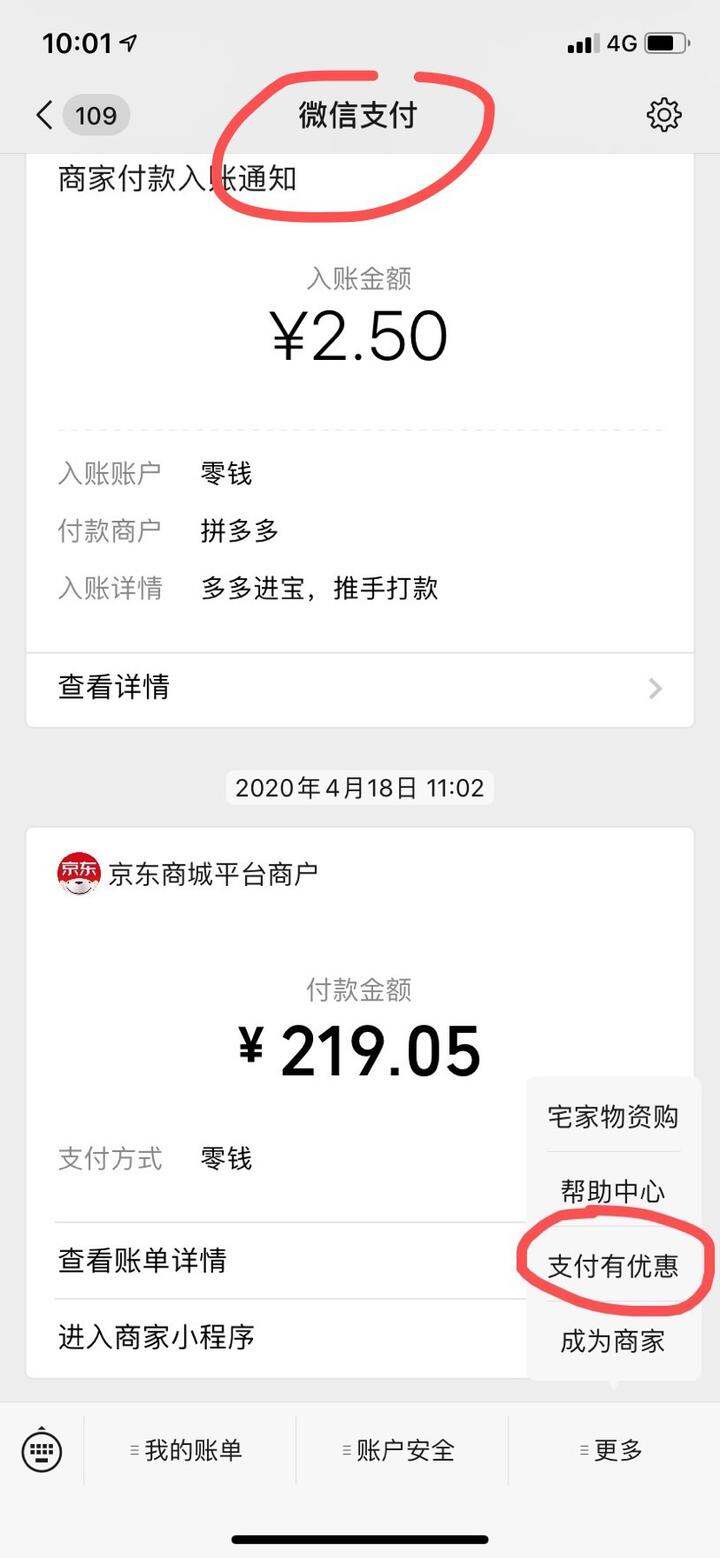Viewport: 720px width, 1558px height.
Task: Open 查看详情 for the 拼多多 payment
Action: point(360,688)
